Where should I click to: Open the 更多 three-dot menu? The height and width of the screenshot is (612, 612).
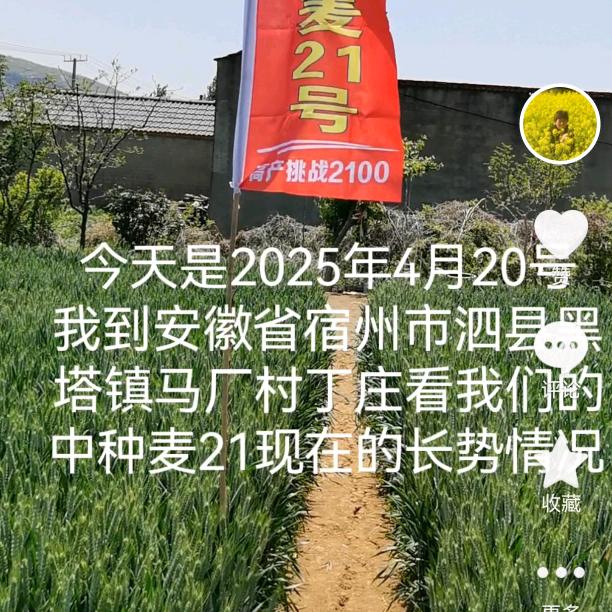[560, 573]
